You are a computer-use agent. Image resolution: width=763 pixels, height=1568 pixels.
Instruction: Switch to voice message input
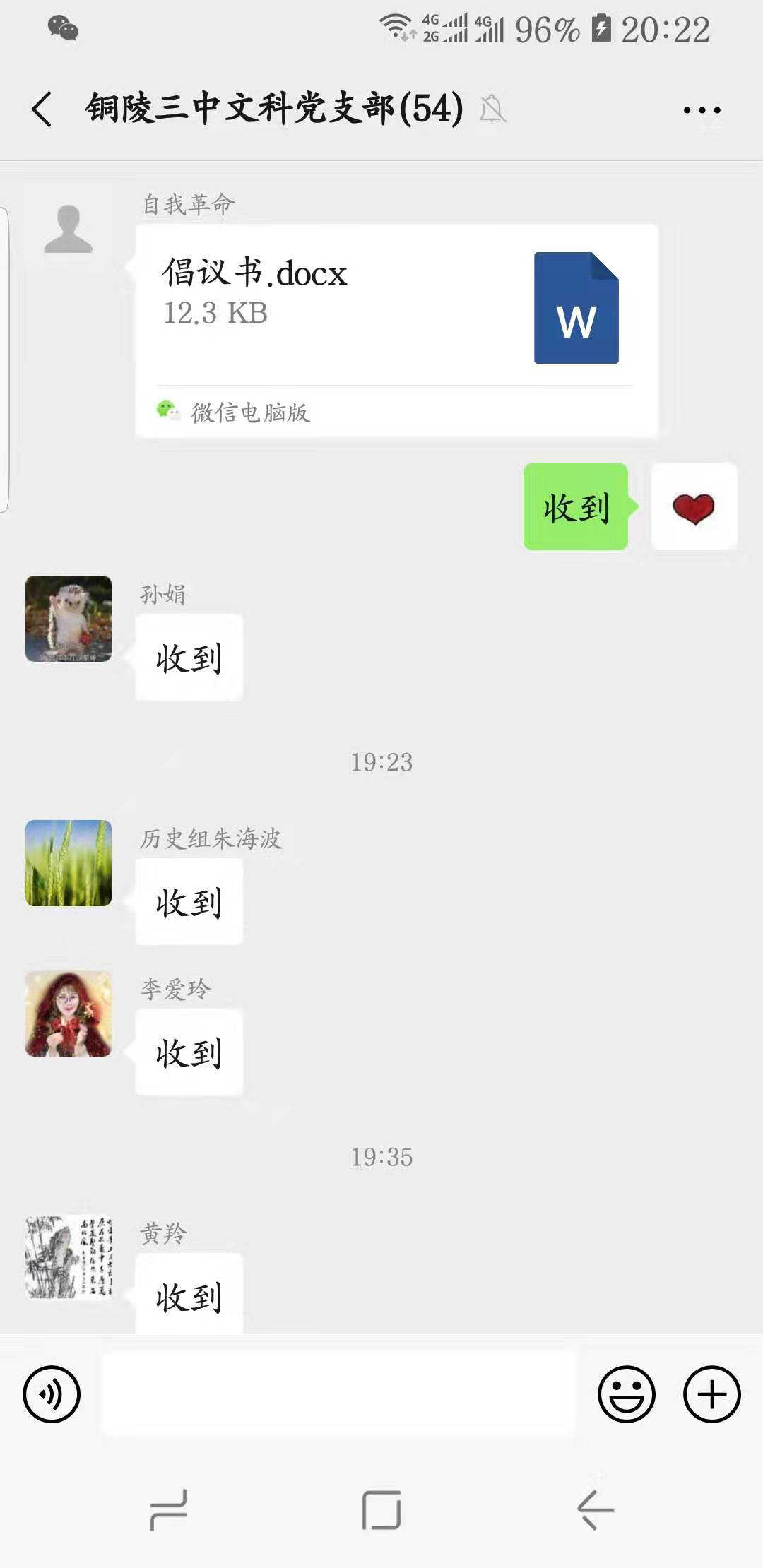click(x=52, y=1394)
